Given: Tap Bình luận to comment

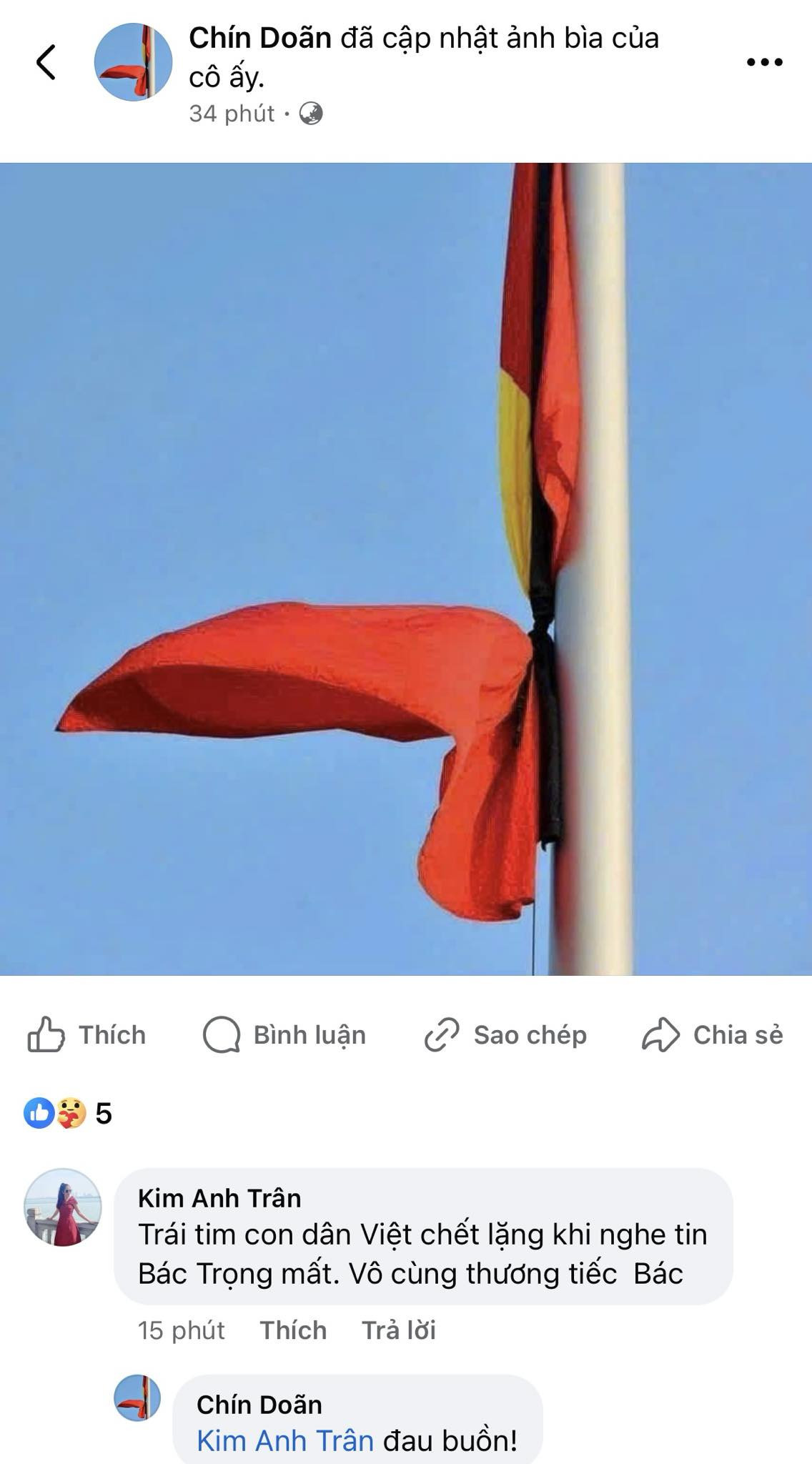Looking at the screenshot, I should [x=284, y=1034].
